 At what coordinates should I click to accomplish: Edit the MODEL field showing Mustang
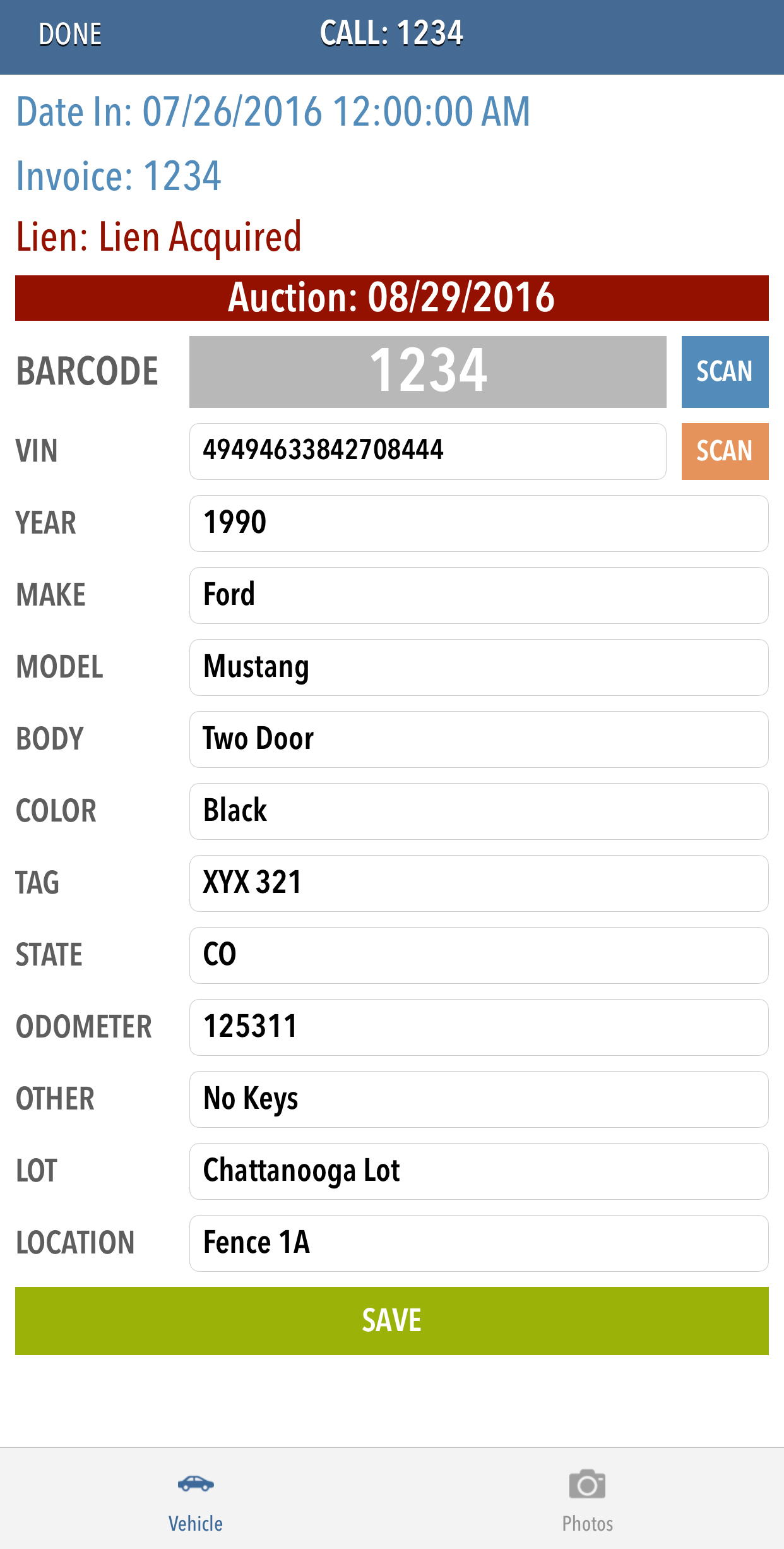[x=478, y=667]
